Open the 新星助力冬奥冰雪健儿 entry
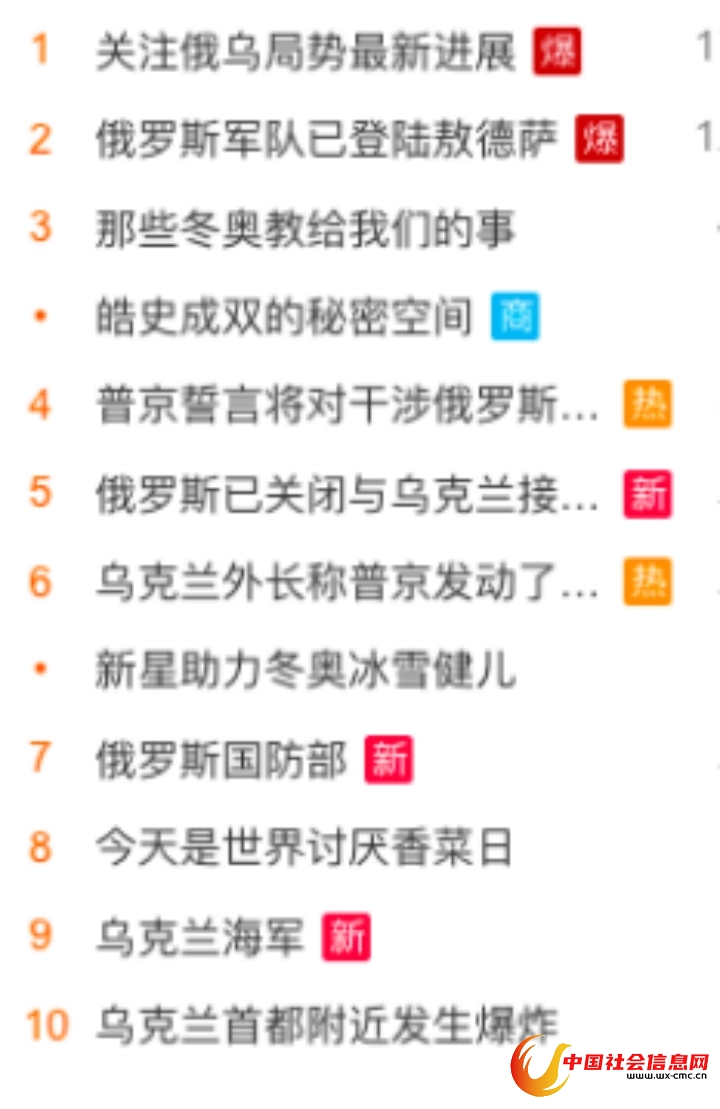The width and height of the screenshot is (720, 1109). [x=305, y=670]
